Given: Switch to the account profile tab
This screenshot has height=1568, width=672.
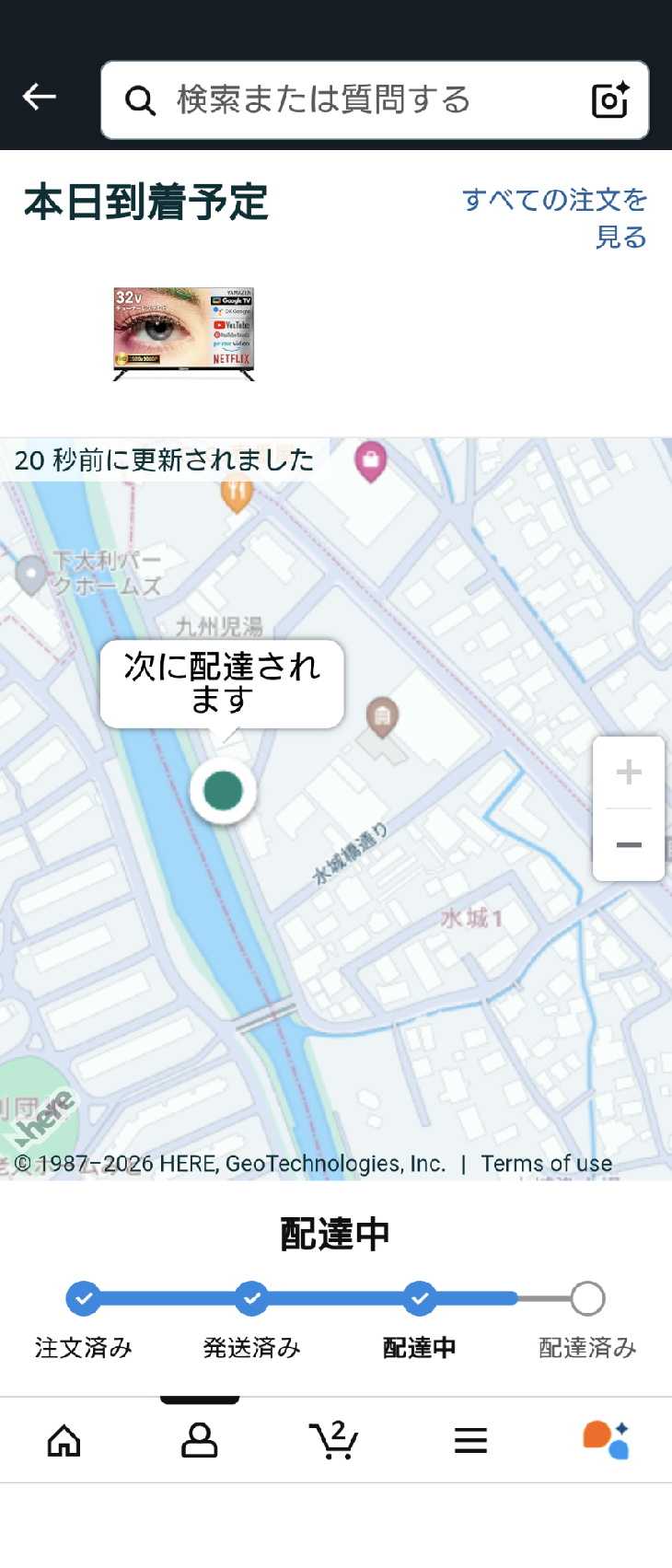Looking at the screenshot, I should pos(199,1440).
